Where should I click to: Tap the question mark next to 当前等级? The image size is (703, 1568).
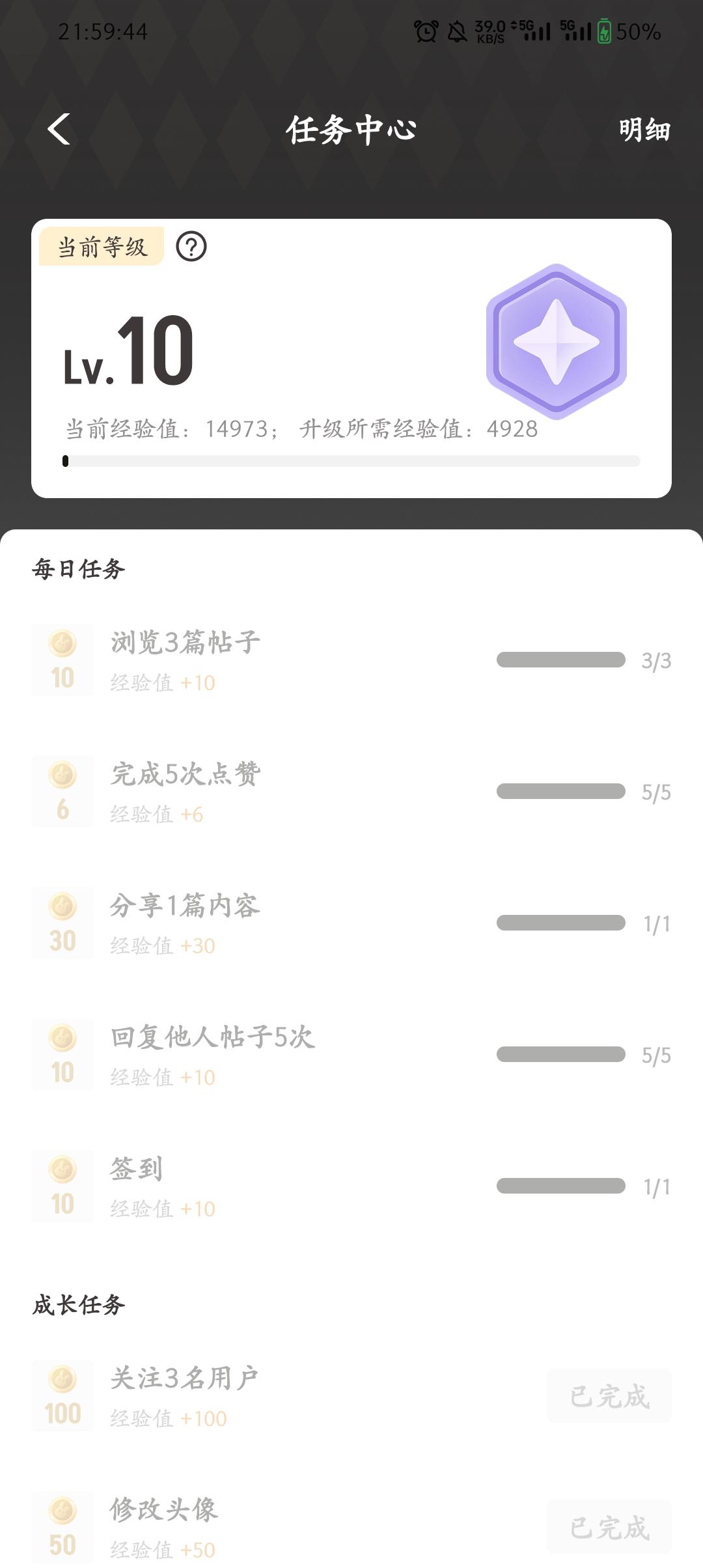[191, 247]
